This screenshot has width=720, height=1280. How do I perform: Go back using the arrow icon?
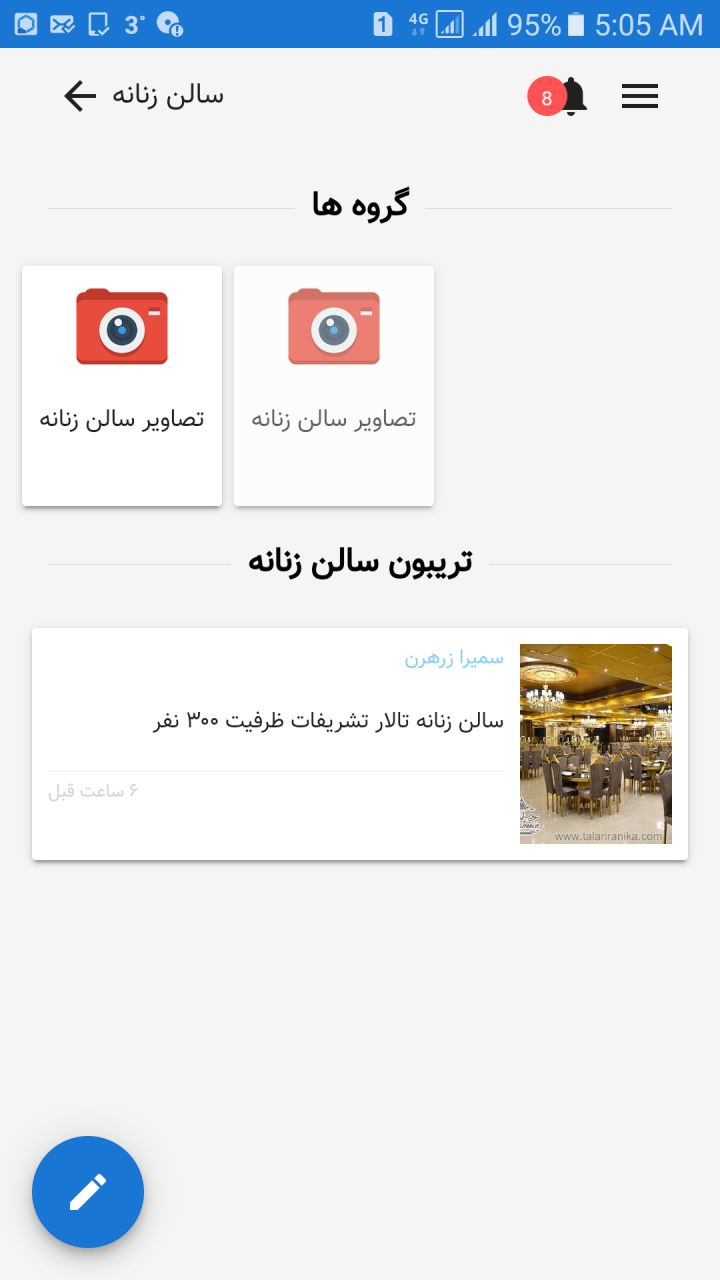pyautogui.click(x=80, y=96)
